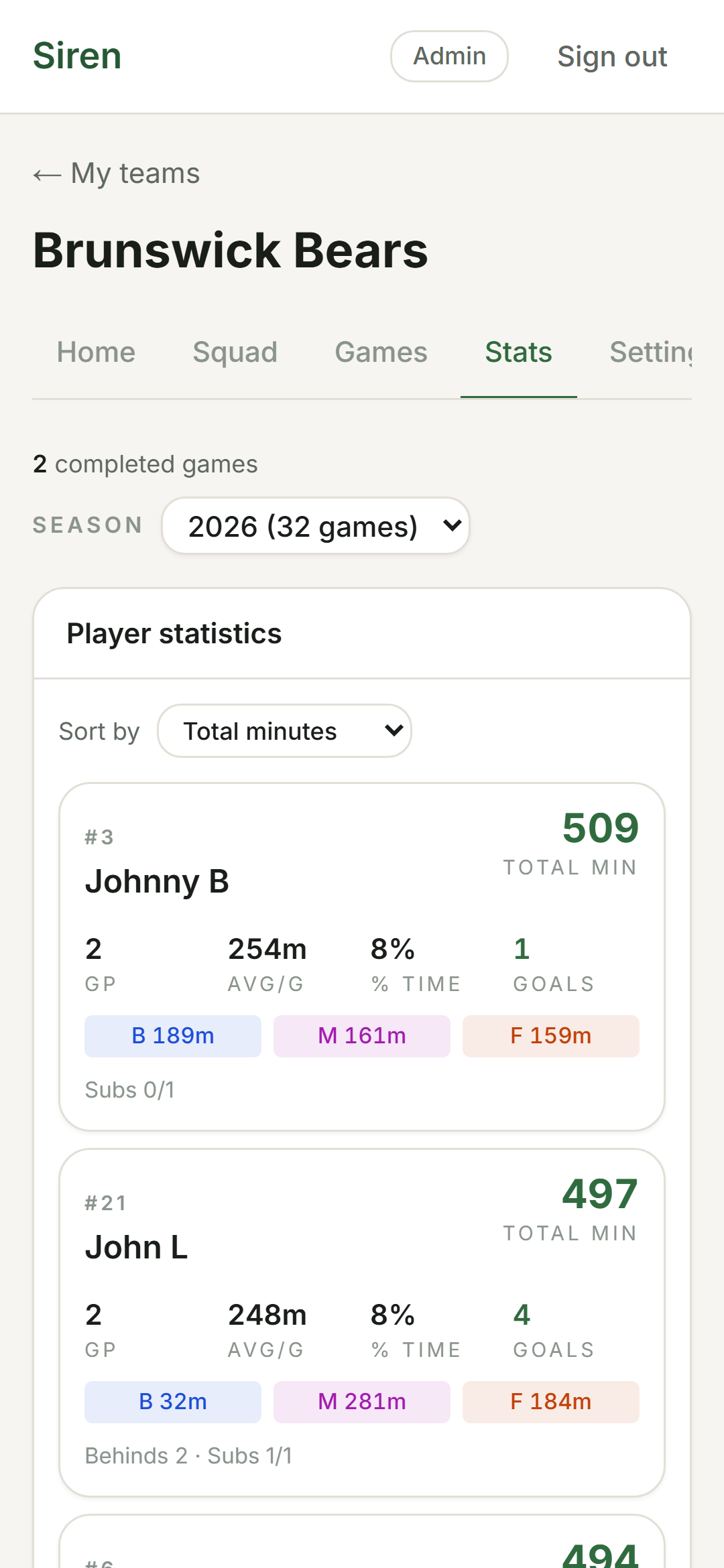
Task: Switch to the Home tab
Action: click(x=95, y=352)
